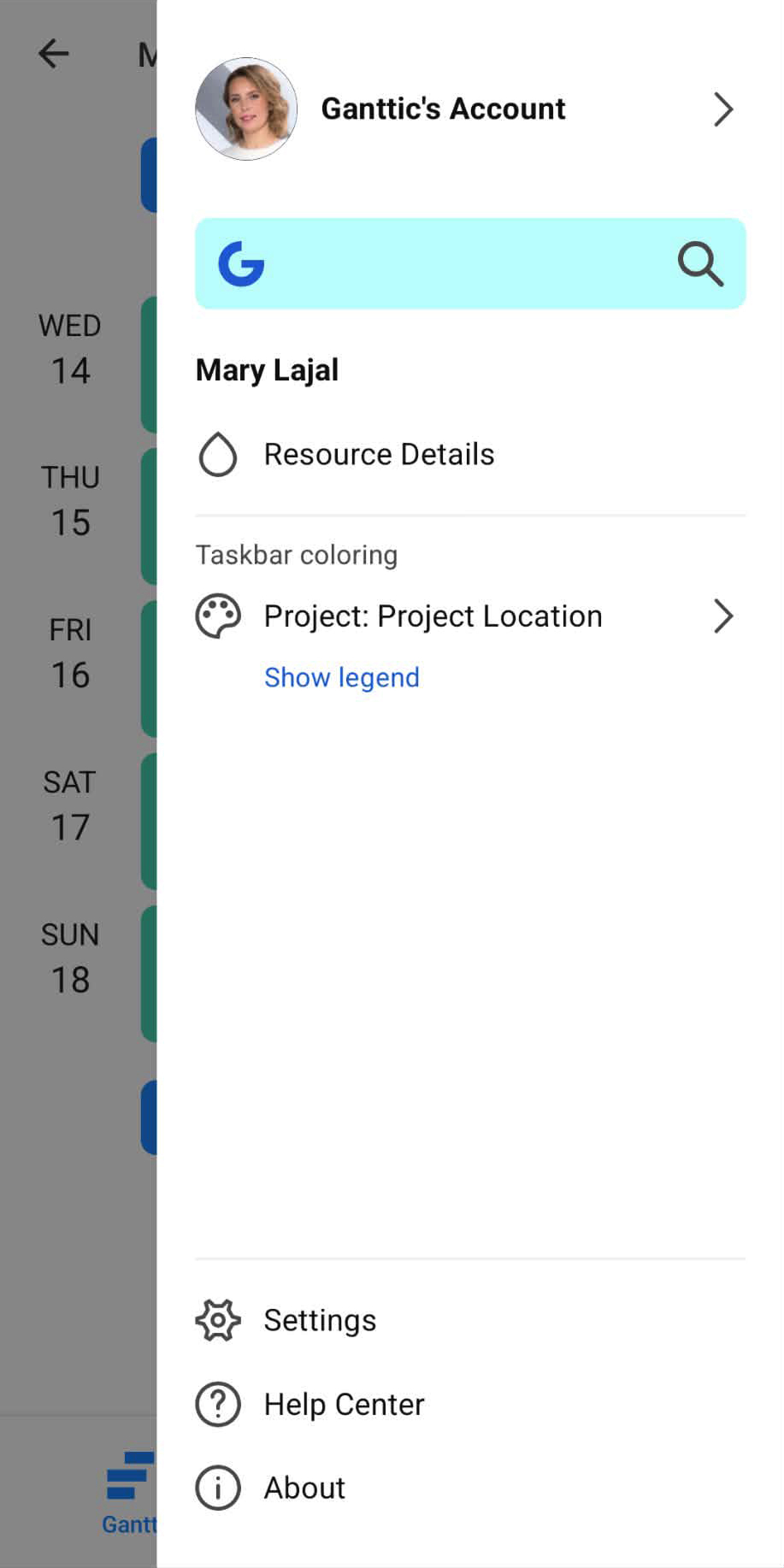Show the project color legend

click(341, 677)
